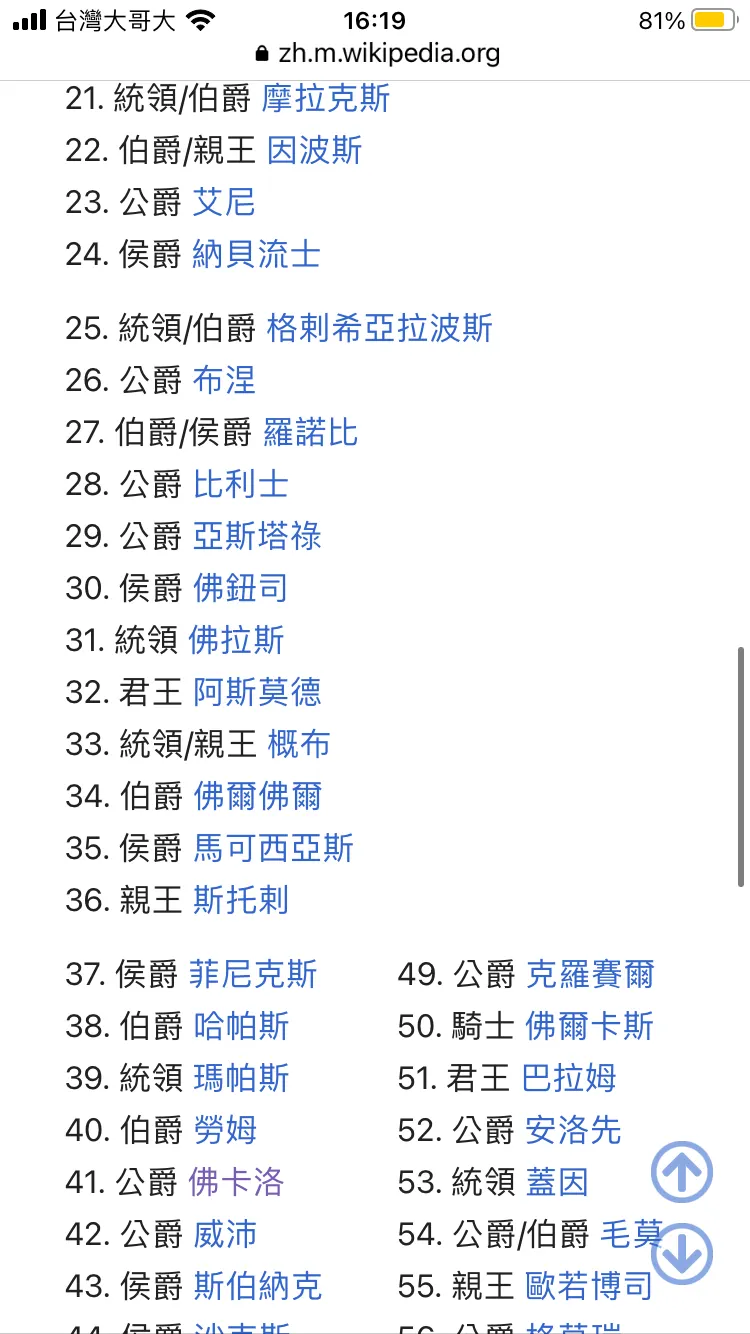Open the 格剌希亞拉波斯 article

[x=379, y=329]
